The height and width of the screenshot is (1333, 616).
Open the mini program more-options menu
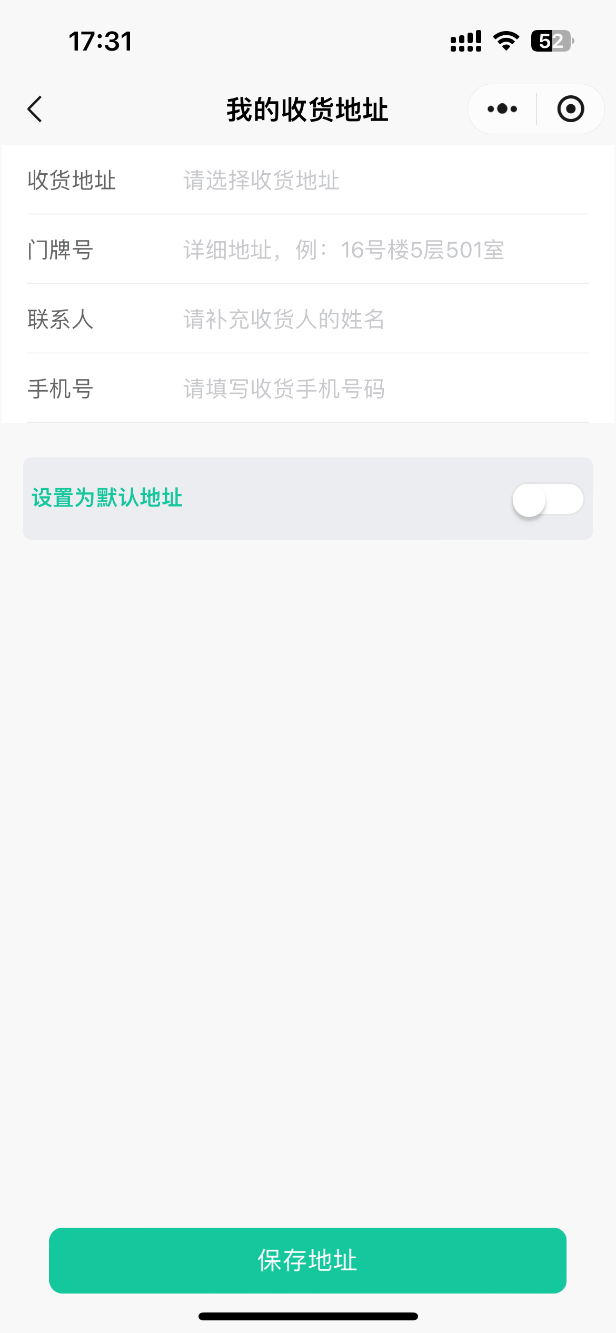pyautogui.click(x=502, y=109)
